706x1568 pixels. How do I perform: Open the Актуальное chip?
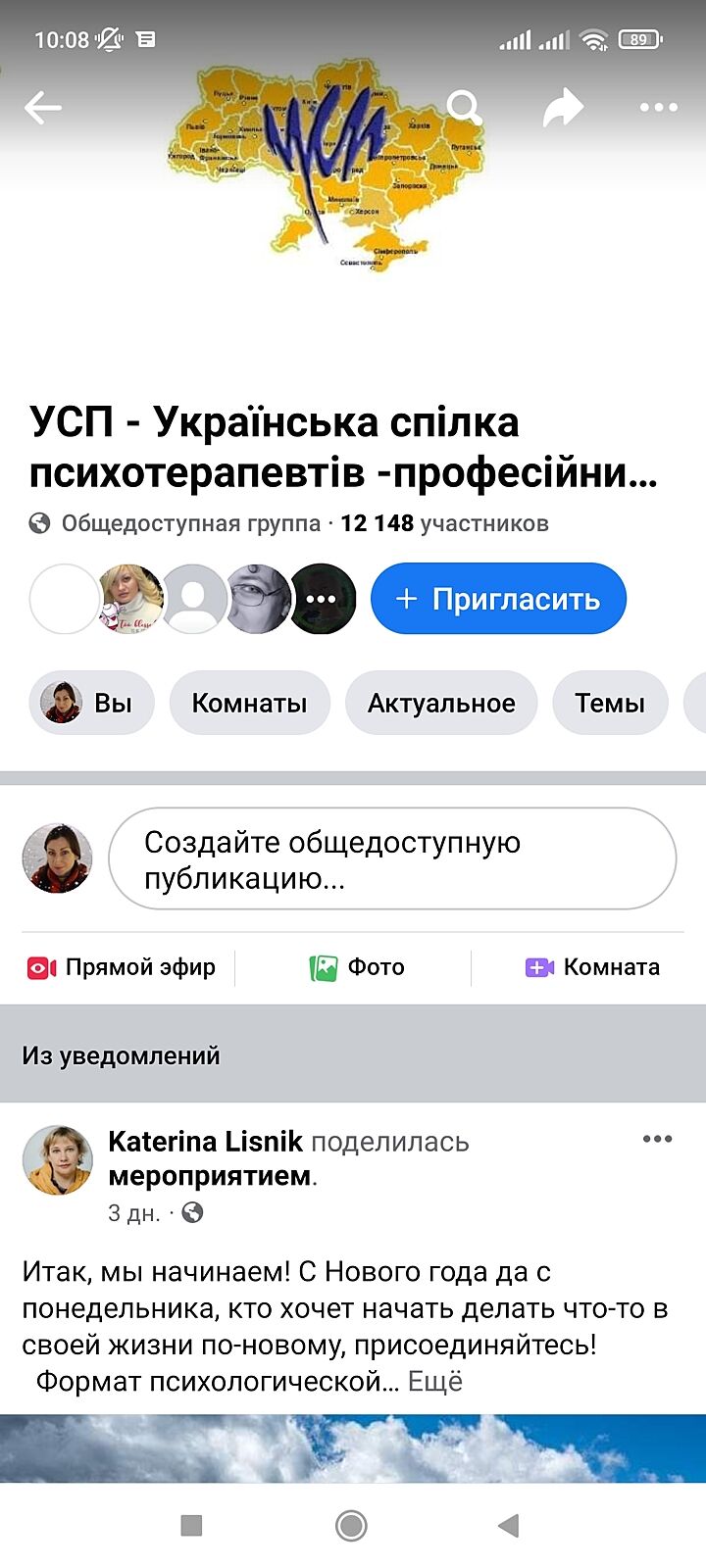point(440,703)
